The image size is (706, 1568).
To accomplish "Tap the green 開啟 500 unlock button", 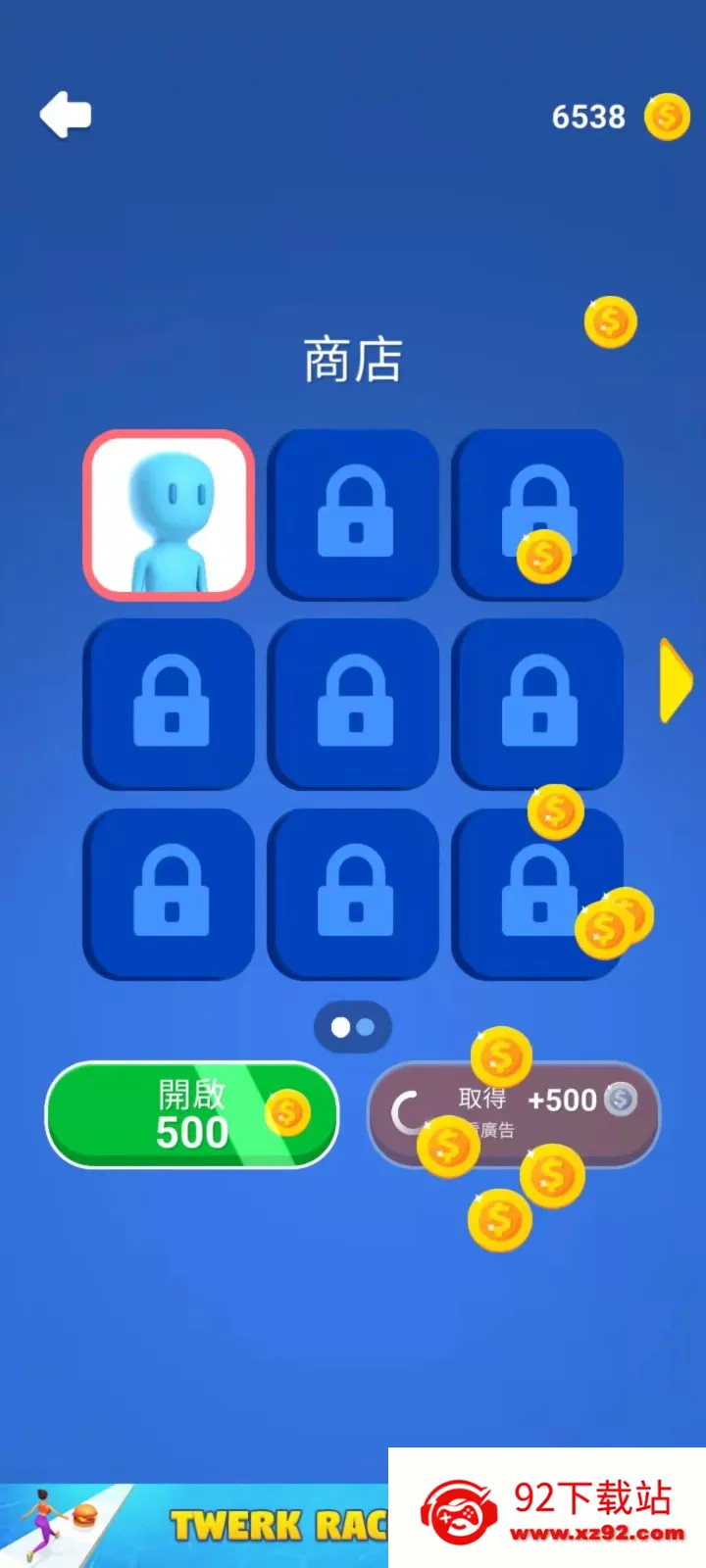I will point(192,1115).
